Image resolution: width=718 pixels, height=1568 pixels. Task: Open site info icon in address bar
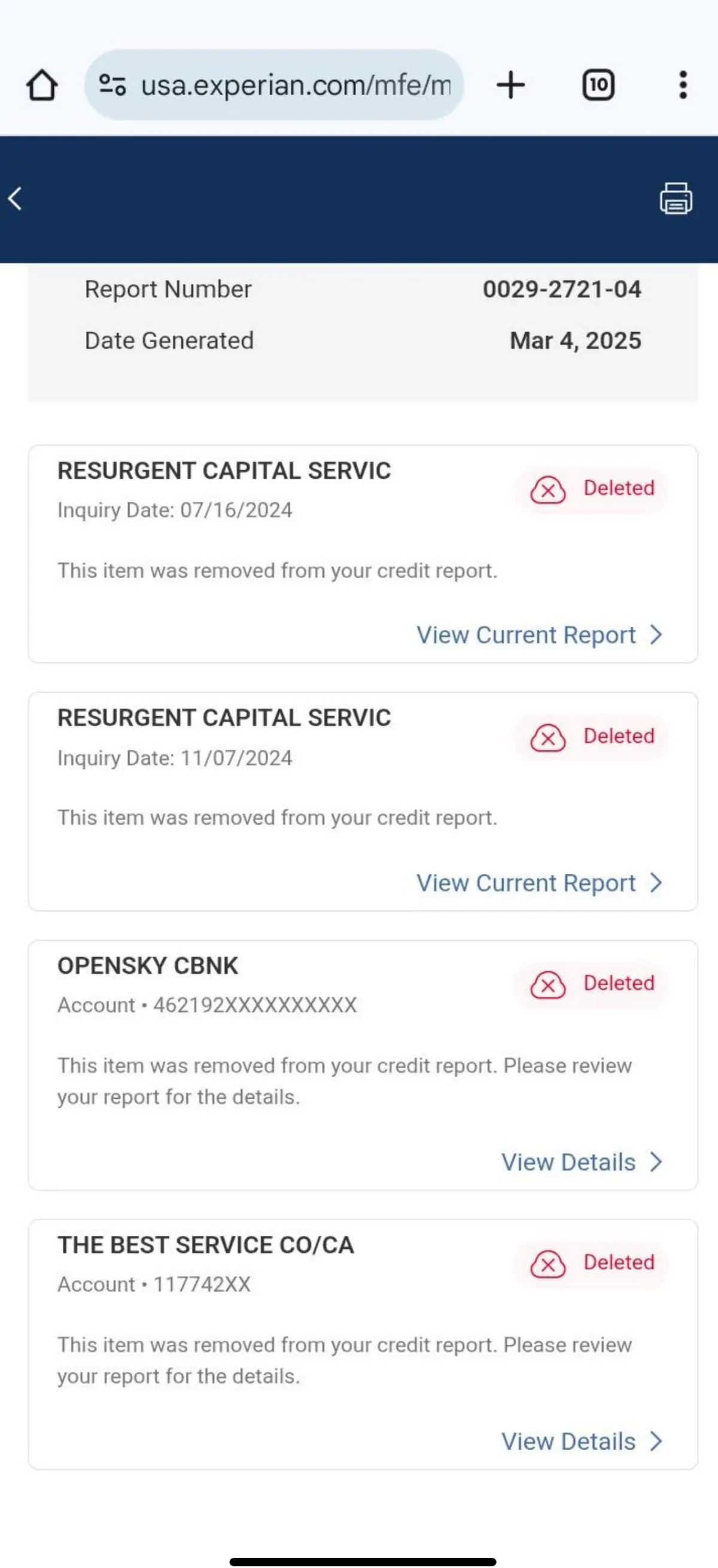(x=112, y=84)
